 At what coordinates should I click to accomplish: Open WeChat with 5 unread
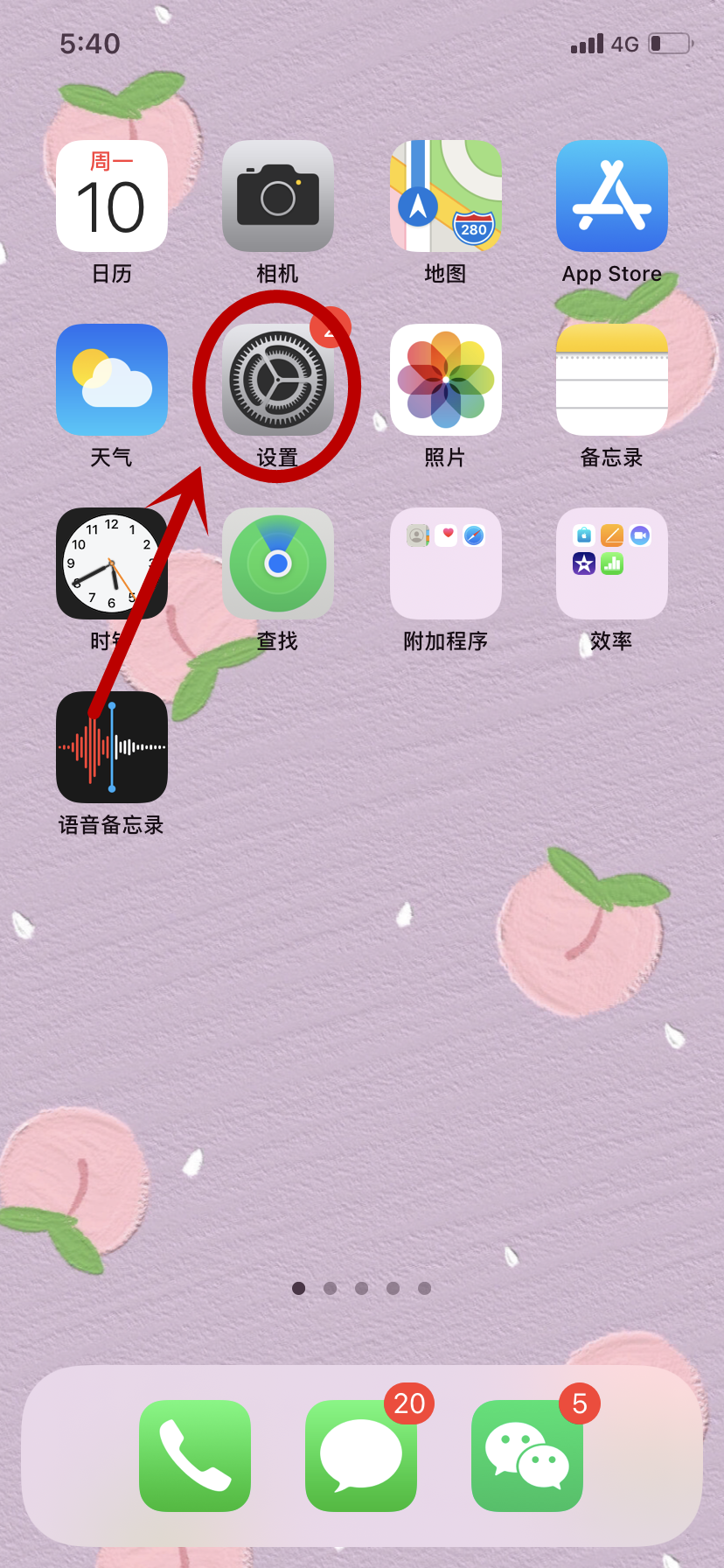[x=527, y=1456]
